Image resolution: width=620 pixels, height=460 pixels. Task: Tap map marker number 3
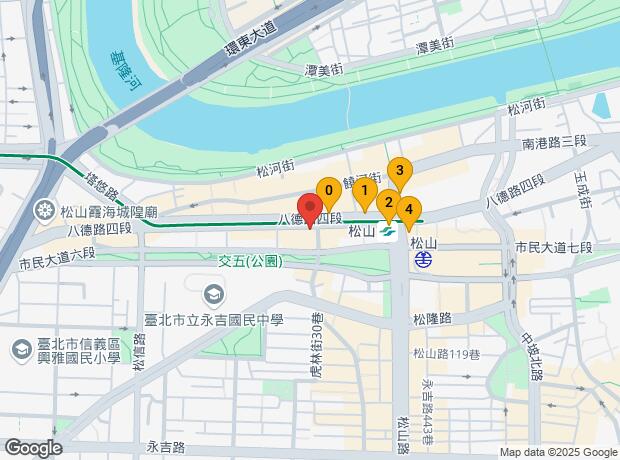point(400,171)
